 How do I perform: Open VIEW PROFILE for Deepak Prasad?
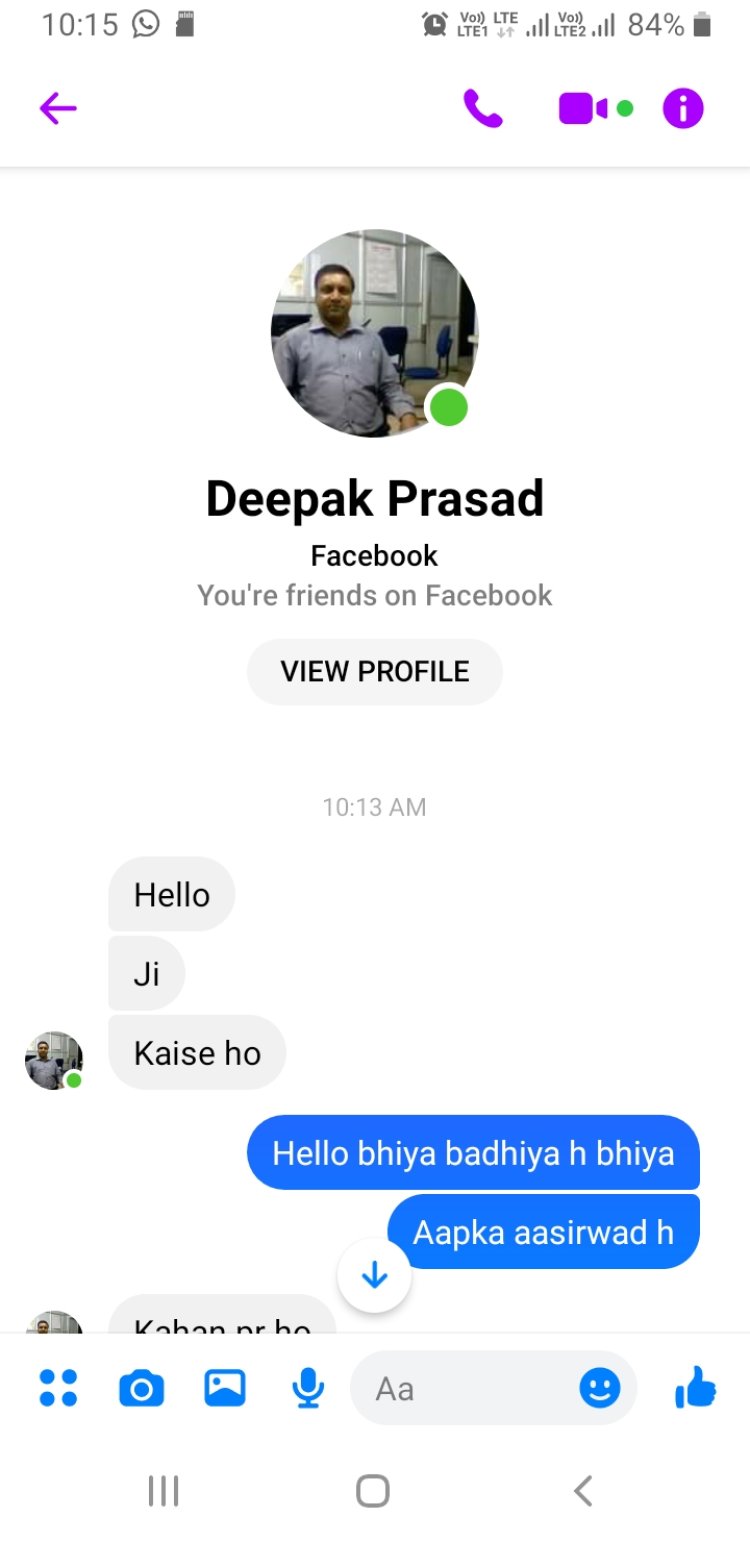[x=374, y=671]
